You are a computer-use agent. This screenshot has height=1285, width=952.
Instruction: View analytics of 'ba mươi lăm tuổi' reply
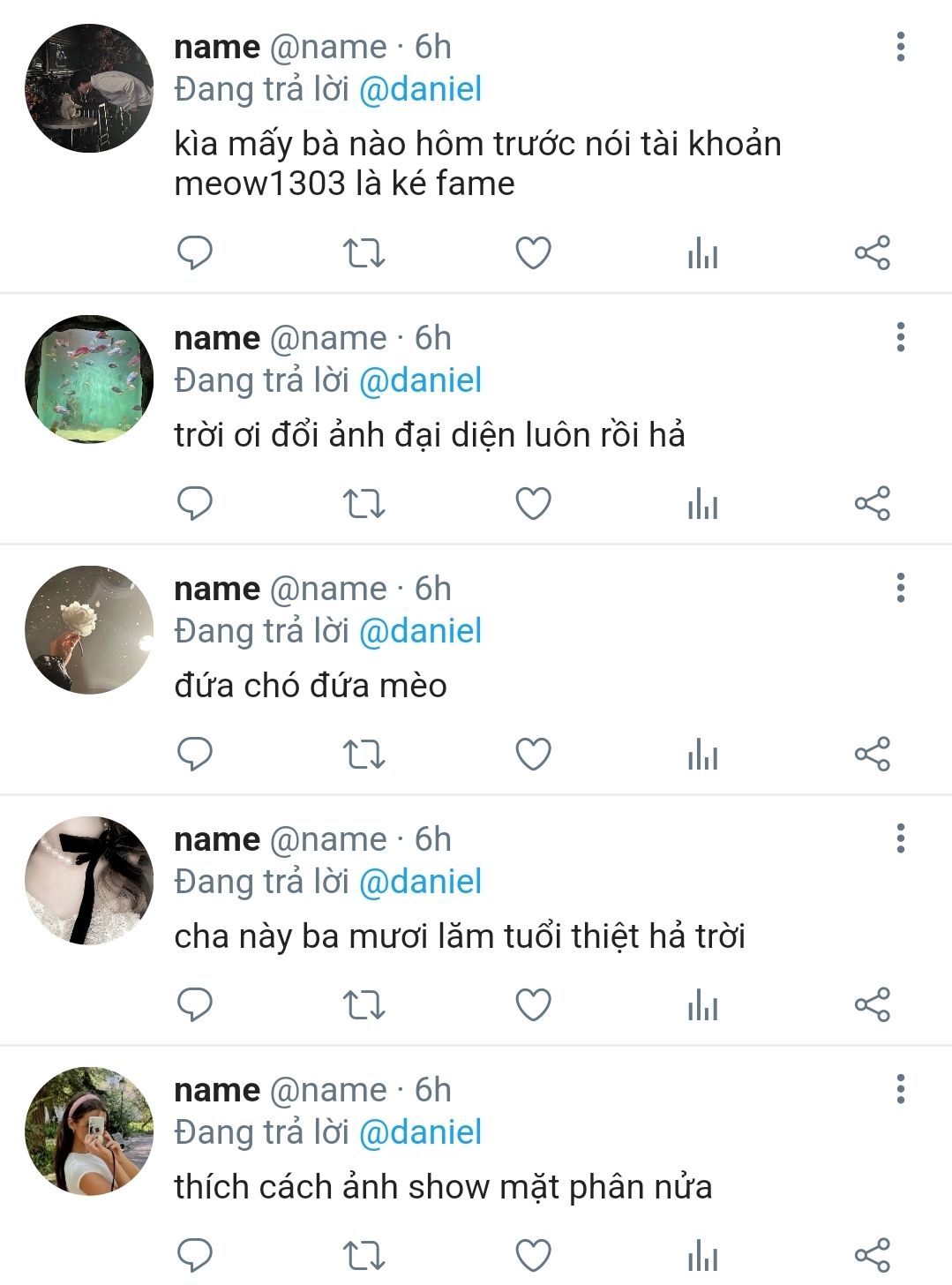pos(702,1005)
